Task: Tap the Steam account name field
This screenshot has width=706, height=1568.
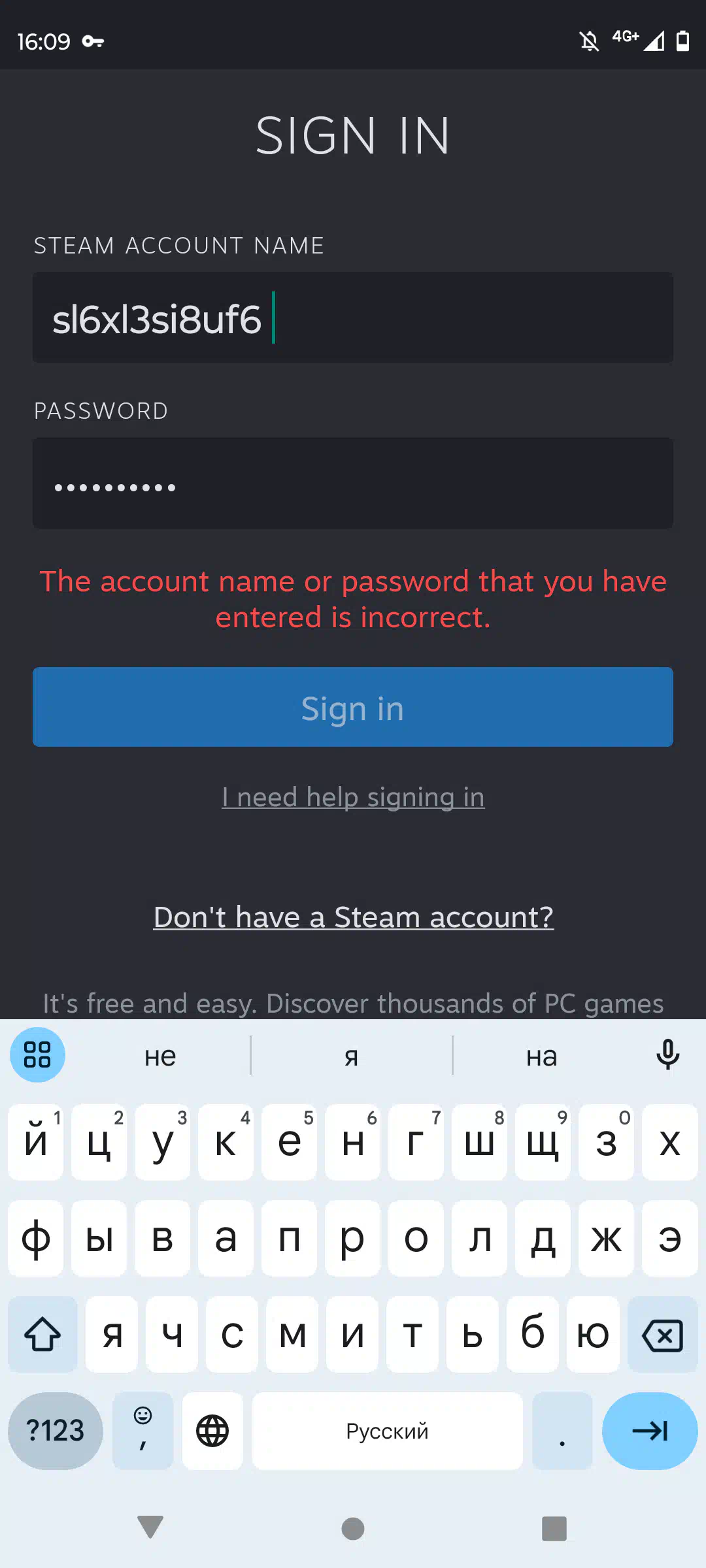Action: coord(353,318)
